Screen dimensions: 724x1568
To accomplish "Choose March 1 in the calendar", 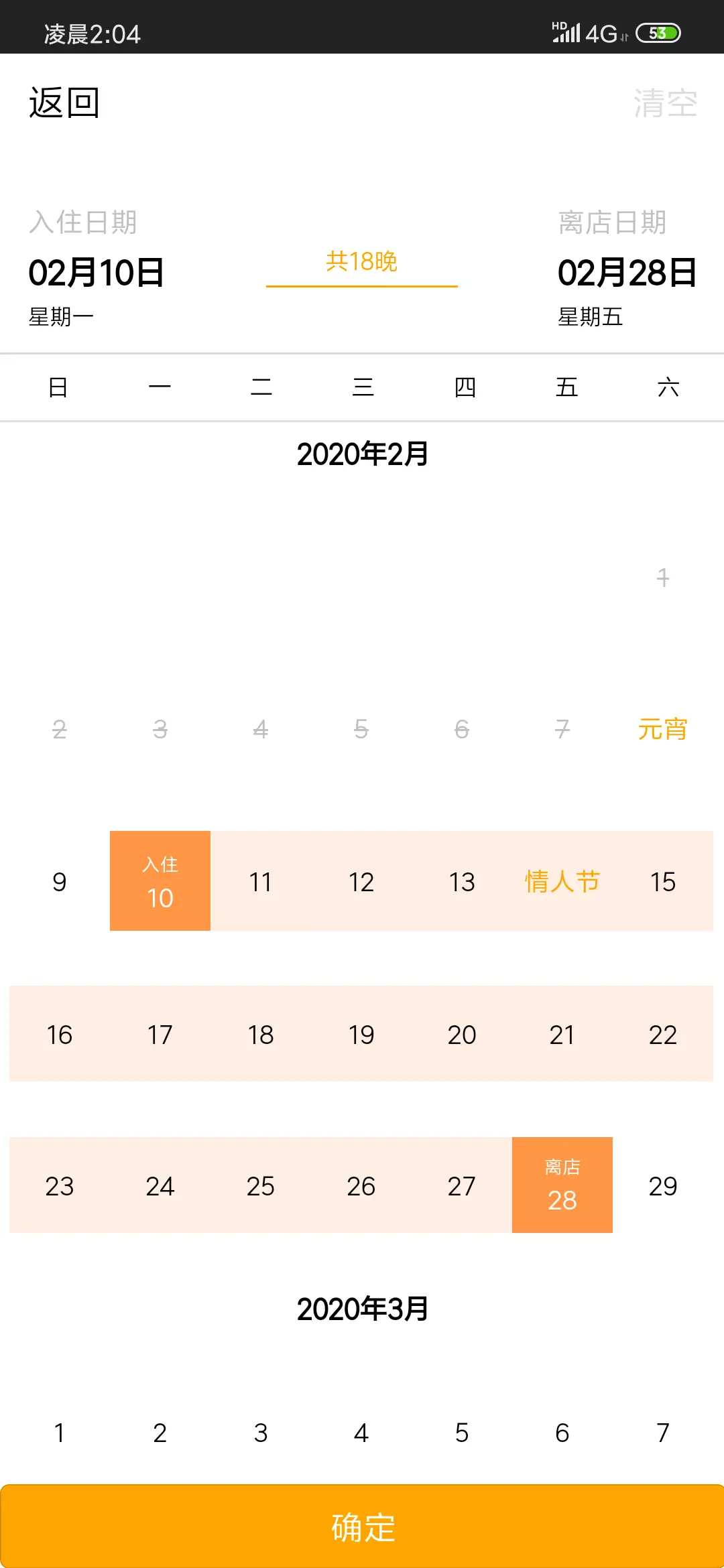I will click(x=60, y=1433).
